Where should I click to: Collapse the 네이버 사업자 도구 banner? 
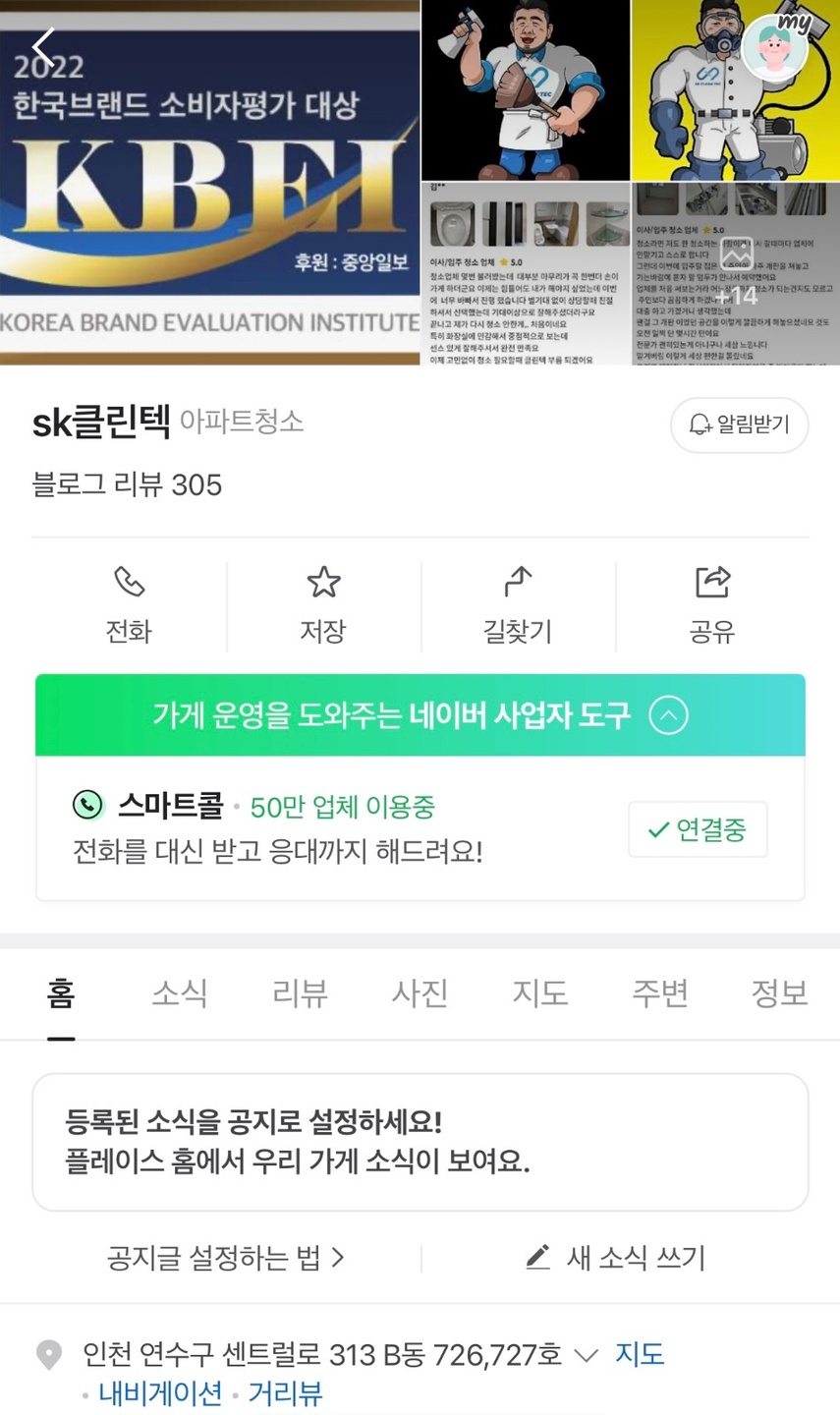click(668, 715)
